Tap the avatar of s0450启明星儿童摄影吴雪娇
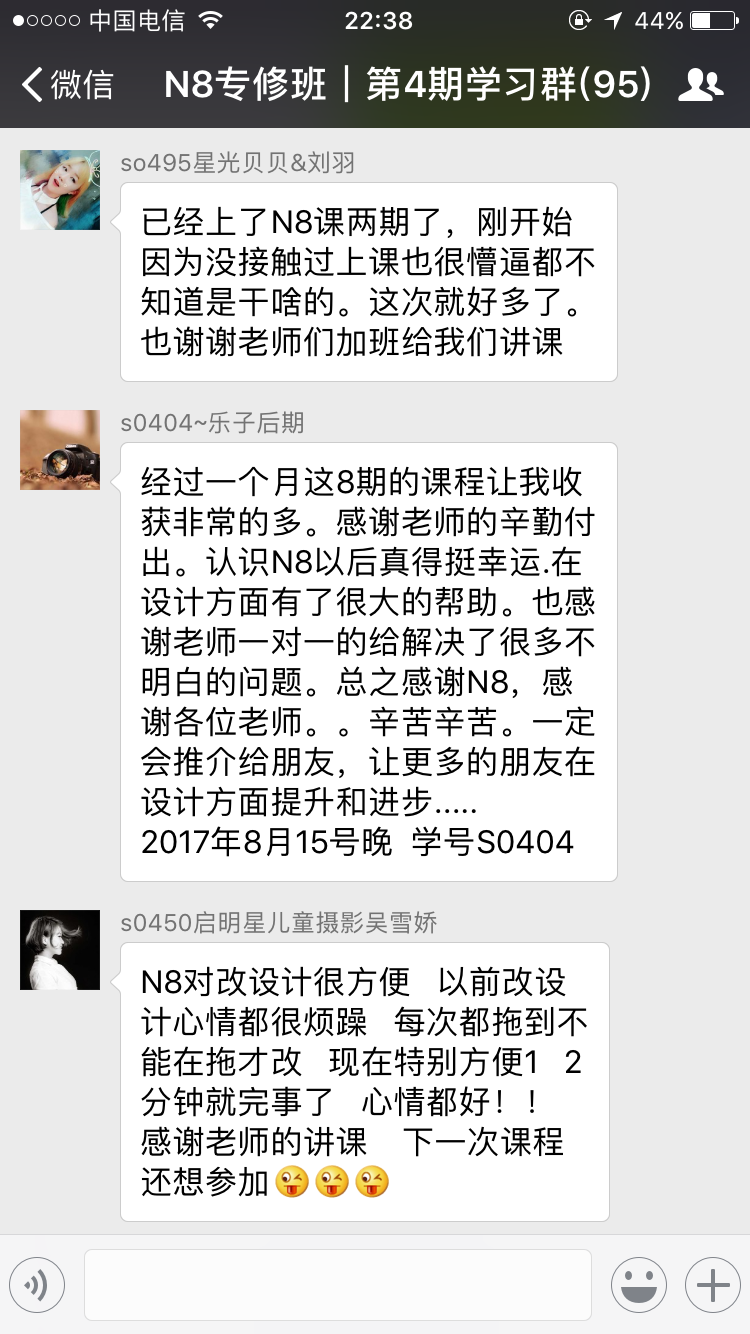 click(60, 950)
